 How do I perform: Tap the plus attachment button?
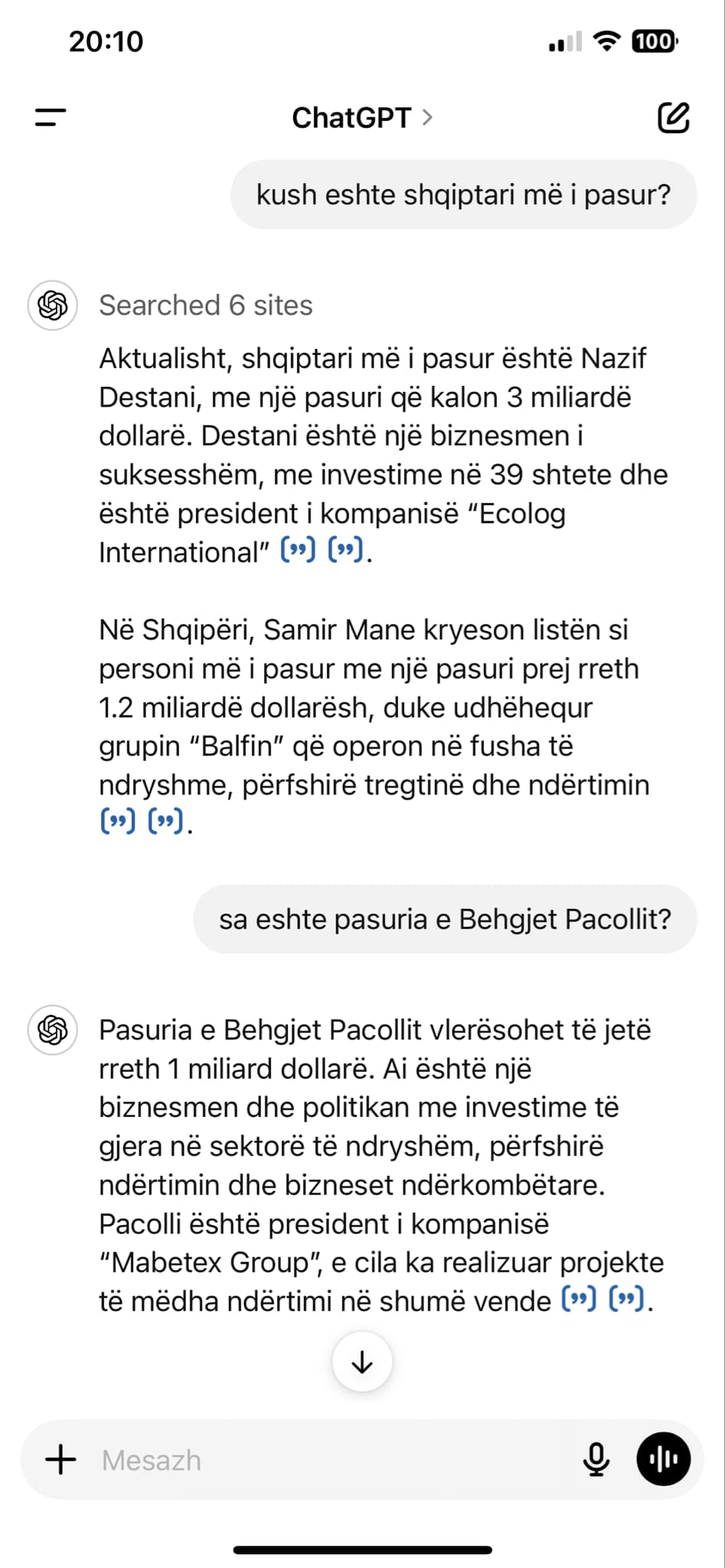pyautogui.click(x=61, y=1459)
